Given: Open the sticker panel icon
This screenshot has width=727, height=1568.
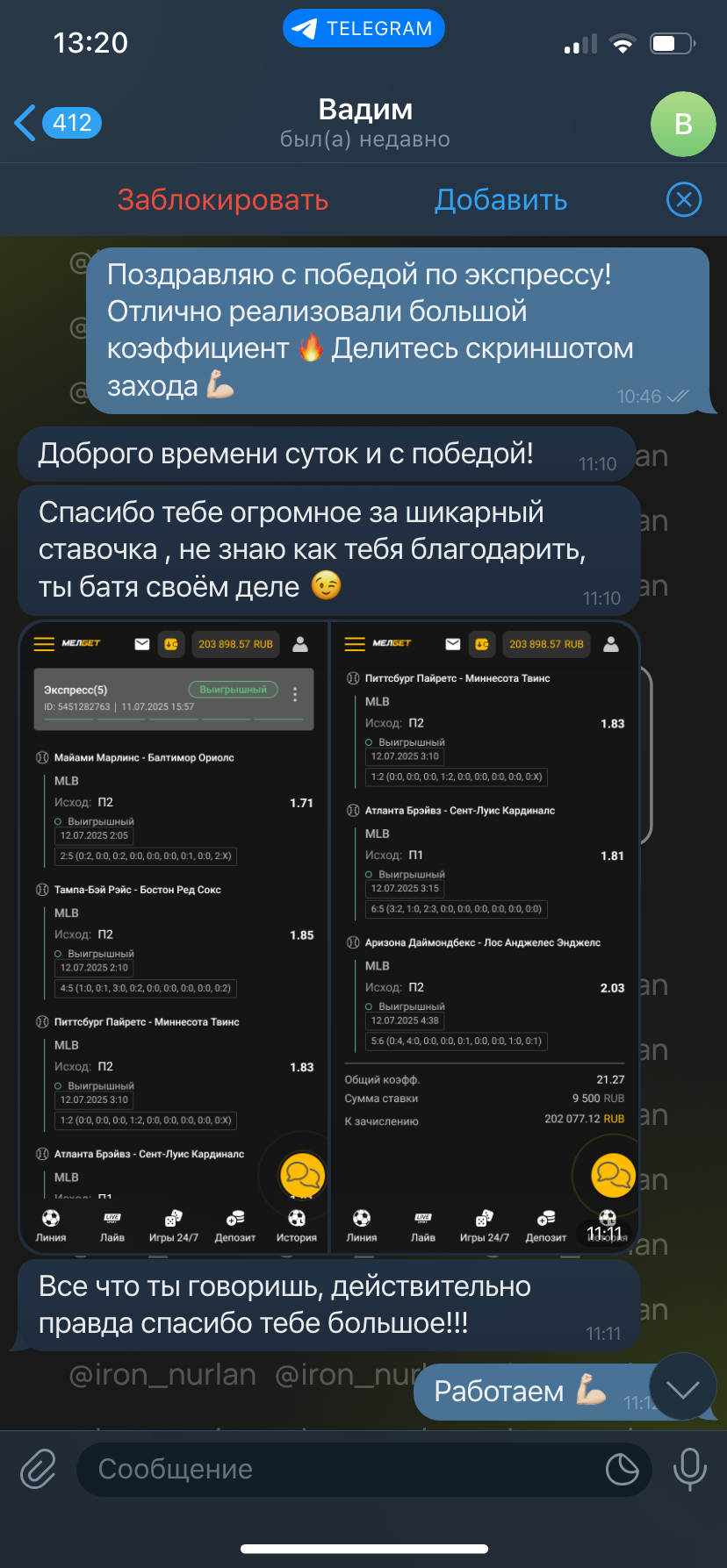Looking at the screenshot, I should tap(623, 1469).
